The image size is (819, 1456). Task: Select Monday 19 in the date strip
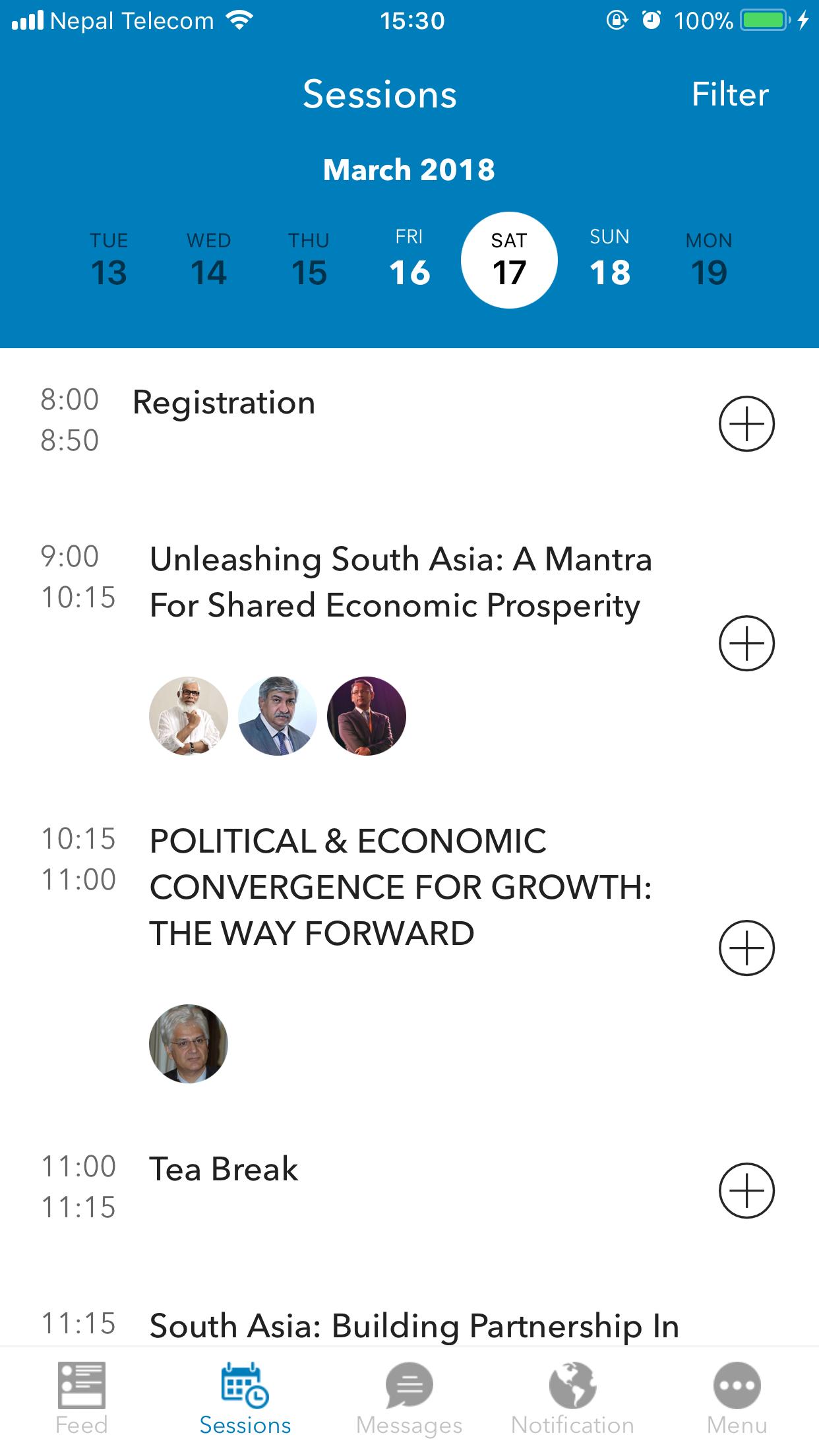pyautogui.click(x=709, y=260)
